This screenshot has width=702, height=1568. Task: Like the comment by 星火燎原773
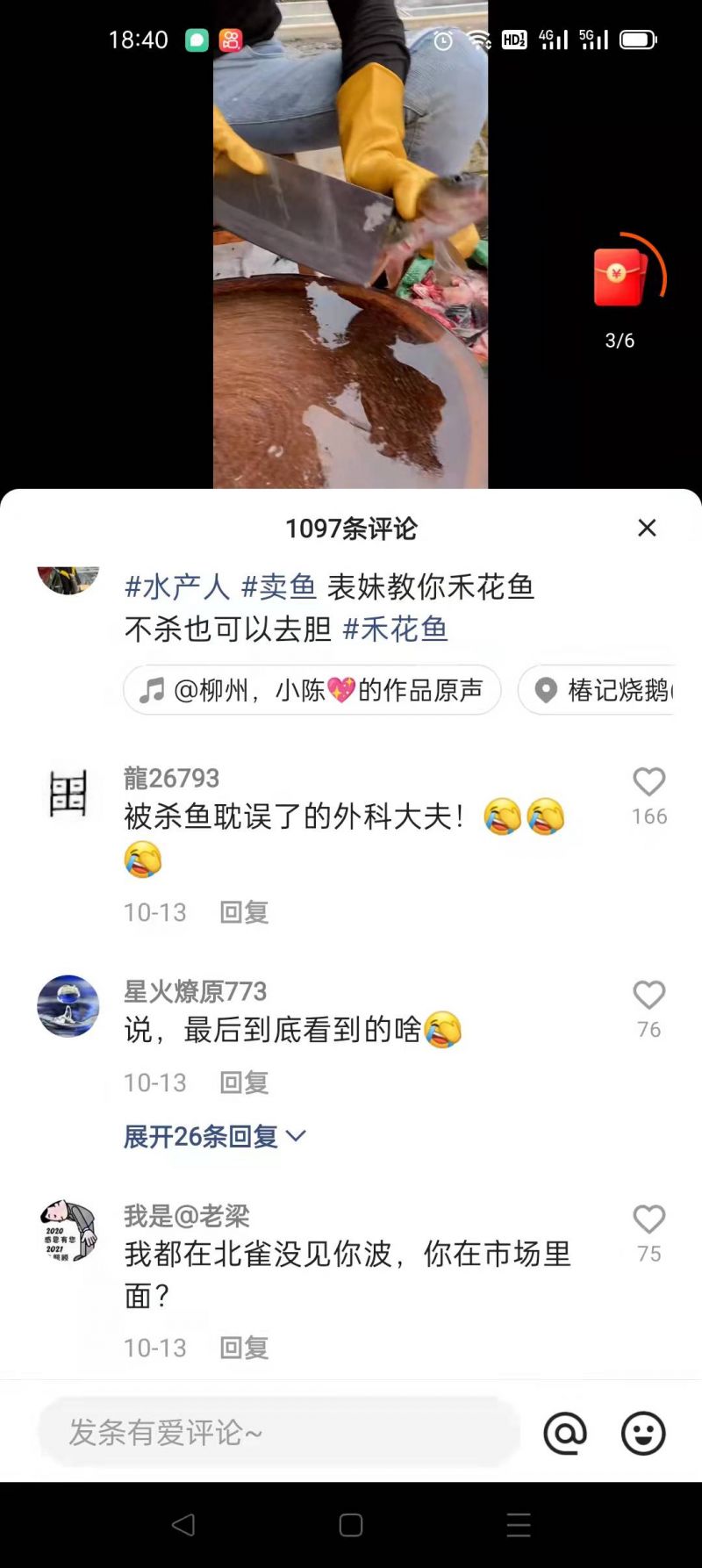649,996
